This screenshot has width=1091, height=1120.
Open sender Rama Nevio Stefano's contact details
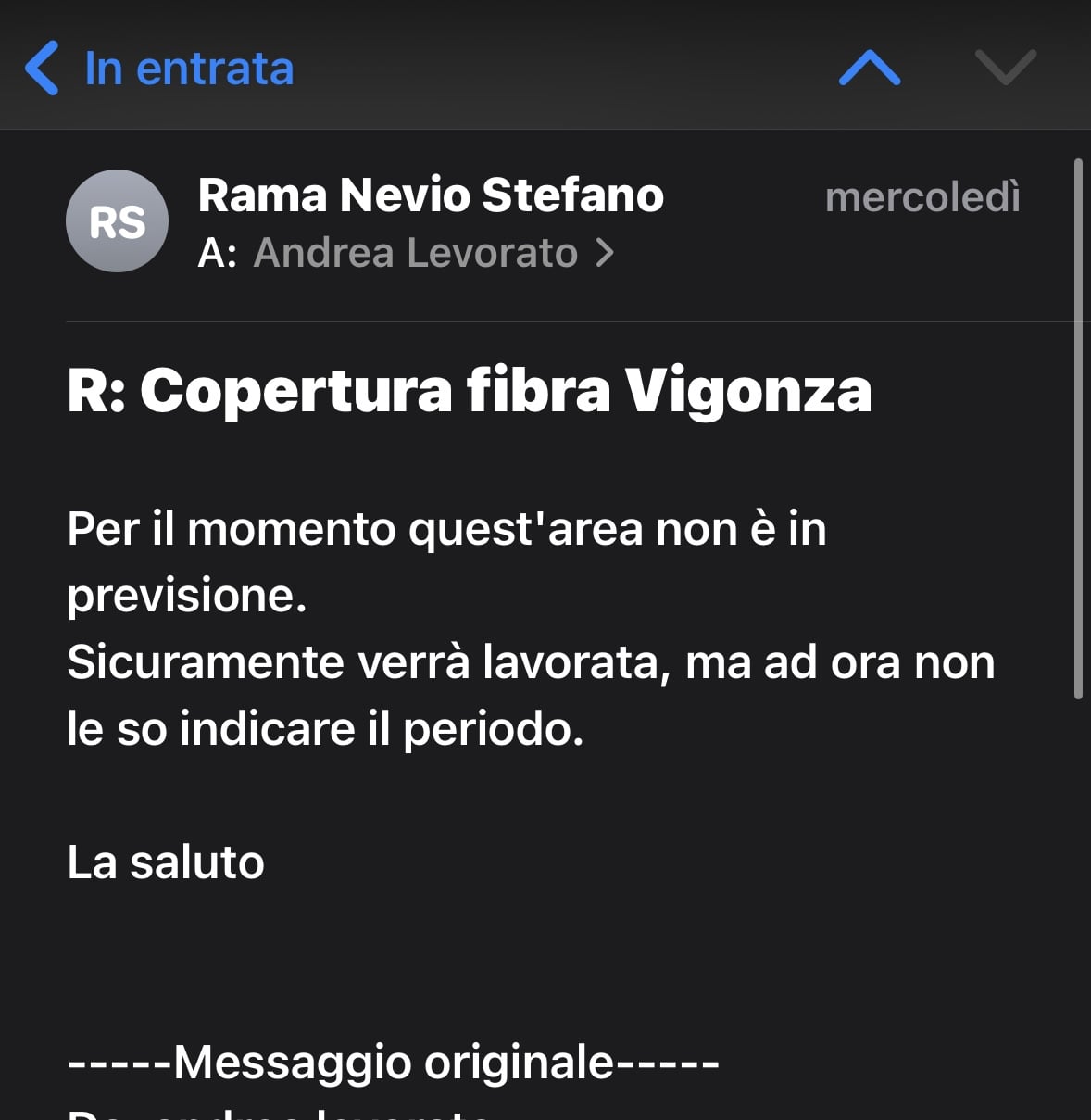431,195
